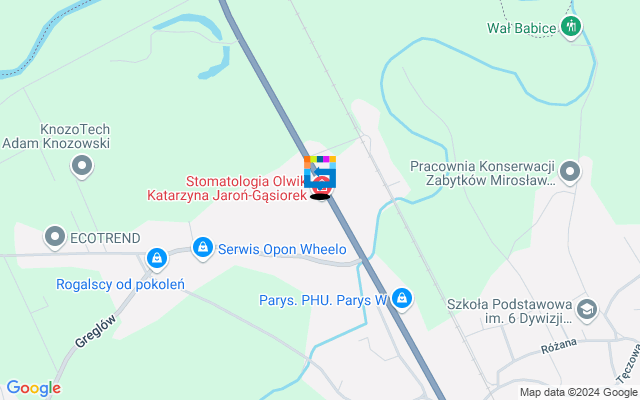The width and height of the screenshot is (640, 400).
Task: Open the Google logo link
Action: [33, 388]
